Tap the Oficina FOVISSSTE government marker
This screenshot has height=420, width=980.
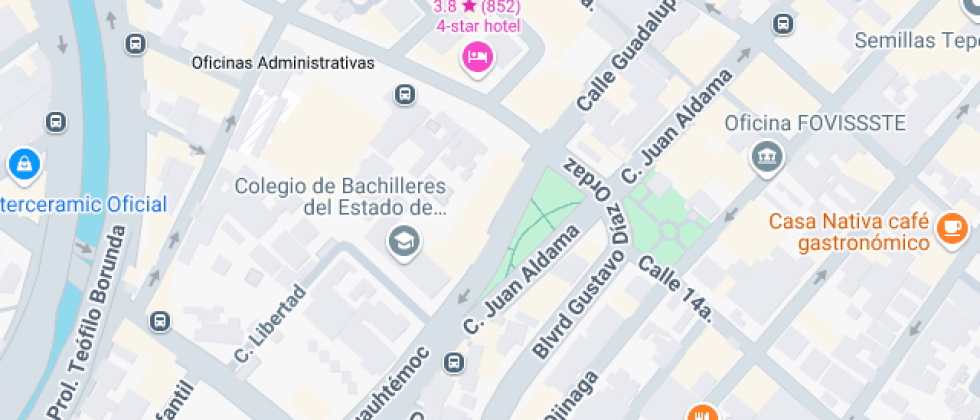pyautogui.click(x=767, y=156)
